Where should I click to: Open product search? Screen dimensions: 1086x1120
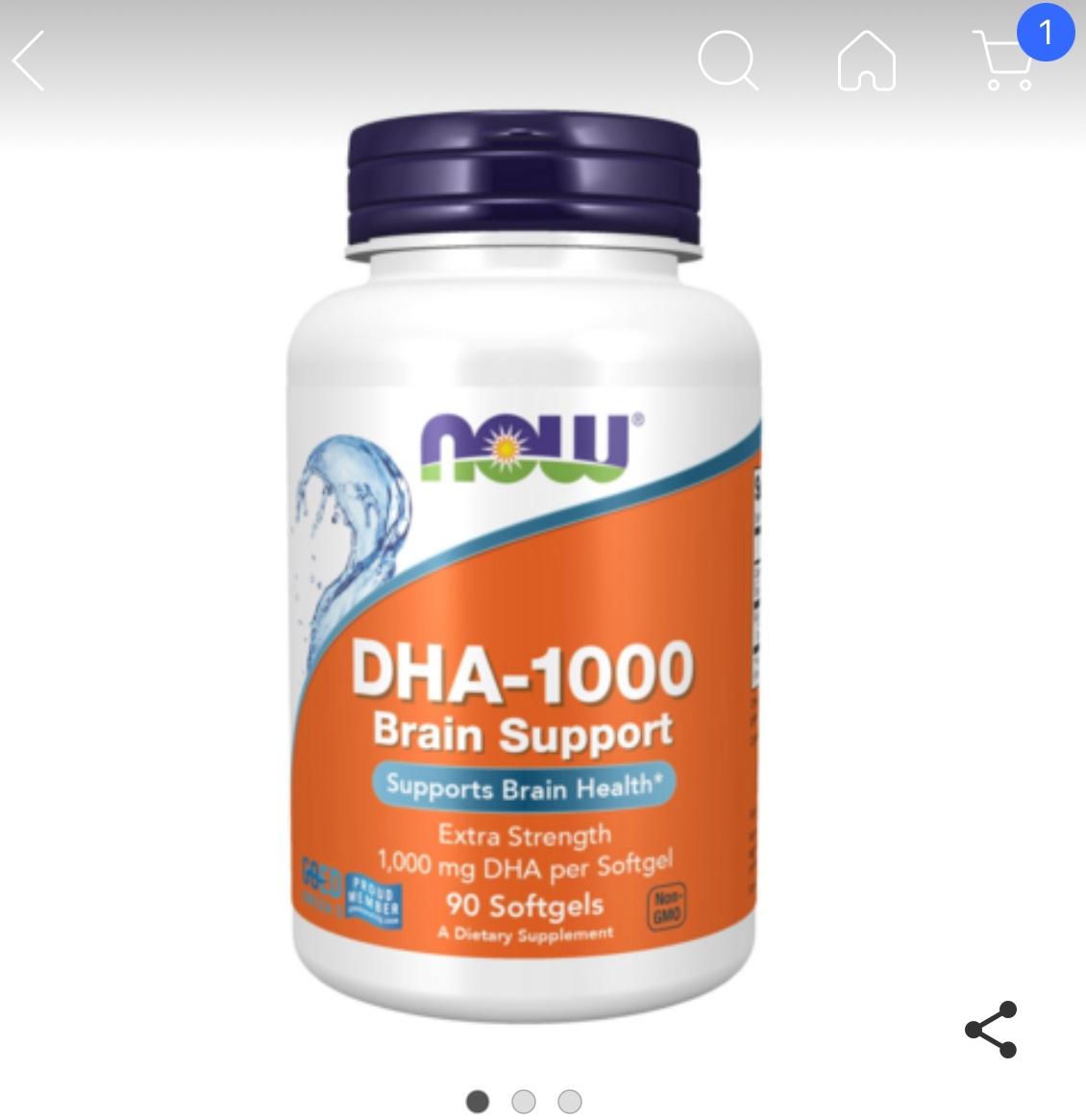pos(727,61)
